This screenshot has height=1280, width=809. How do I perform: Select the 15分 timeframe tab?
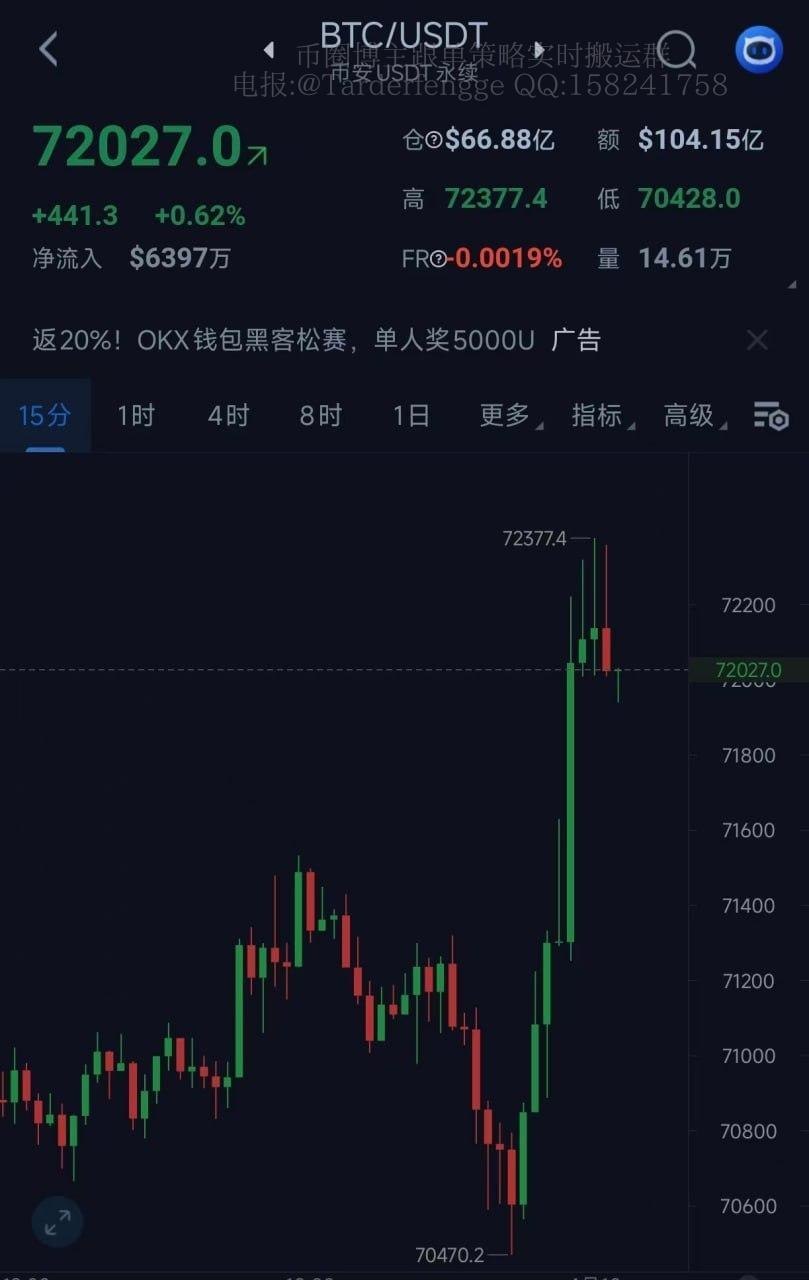tap(45, 415)
